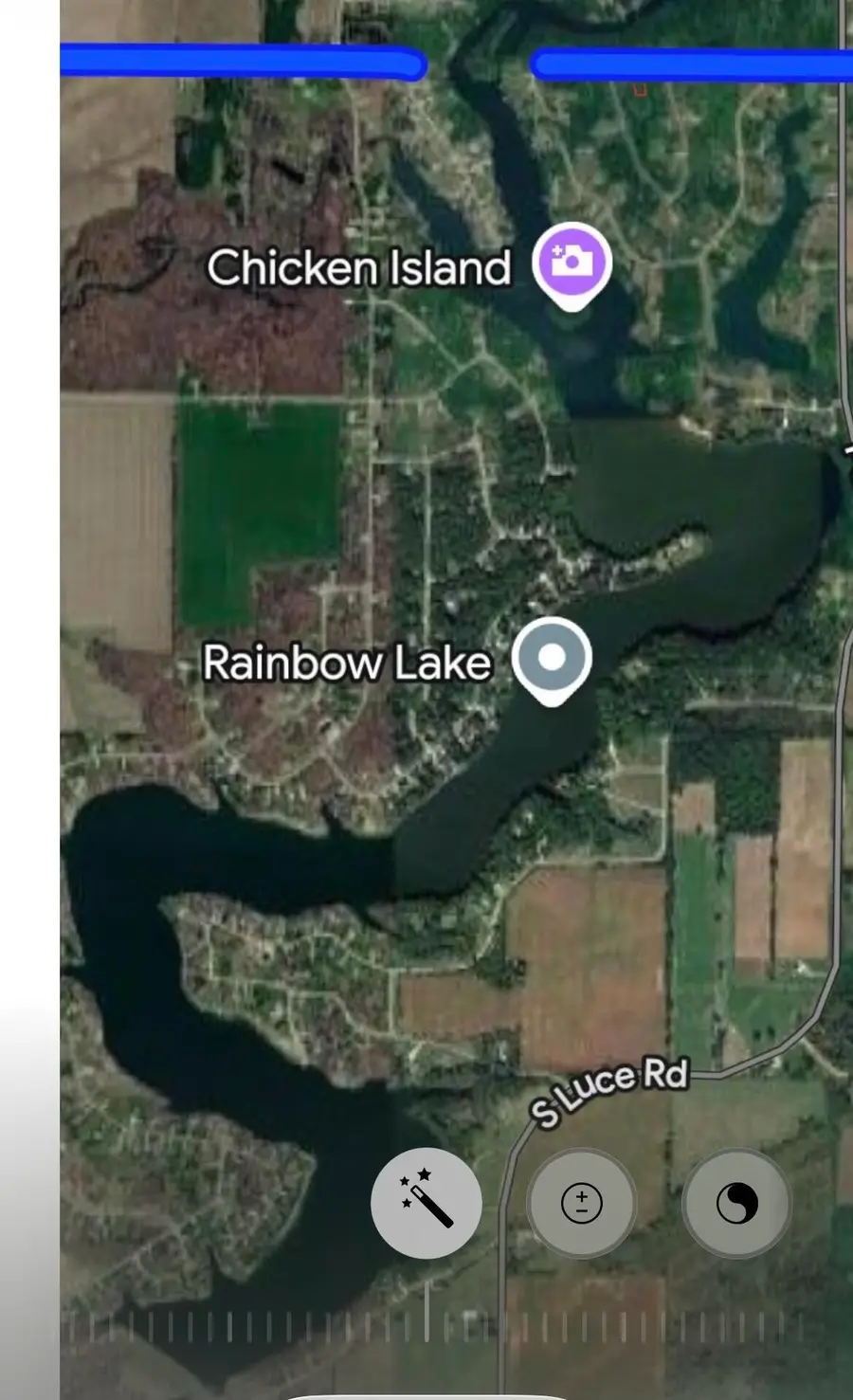Click the Rainbow Lake label

346,663
